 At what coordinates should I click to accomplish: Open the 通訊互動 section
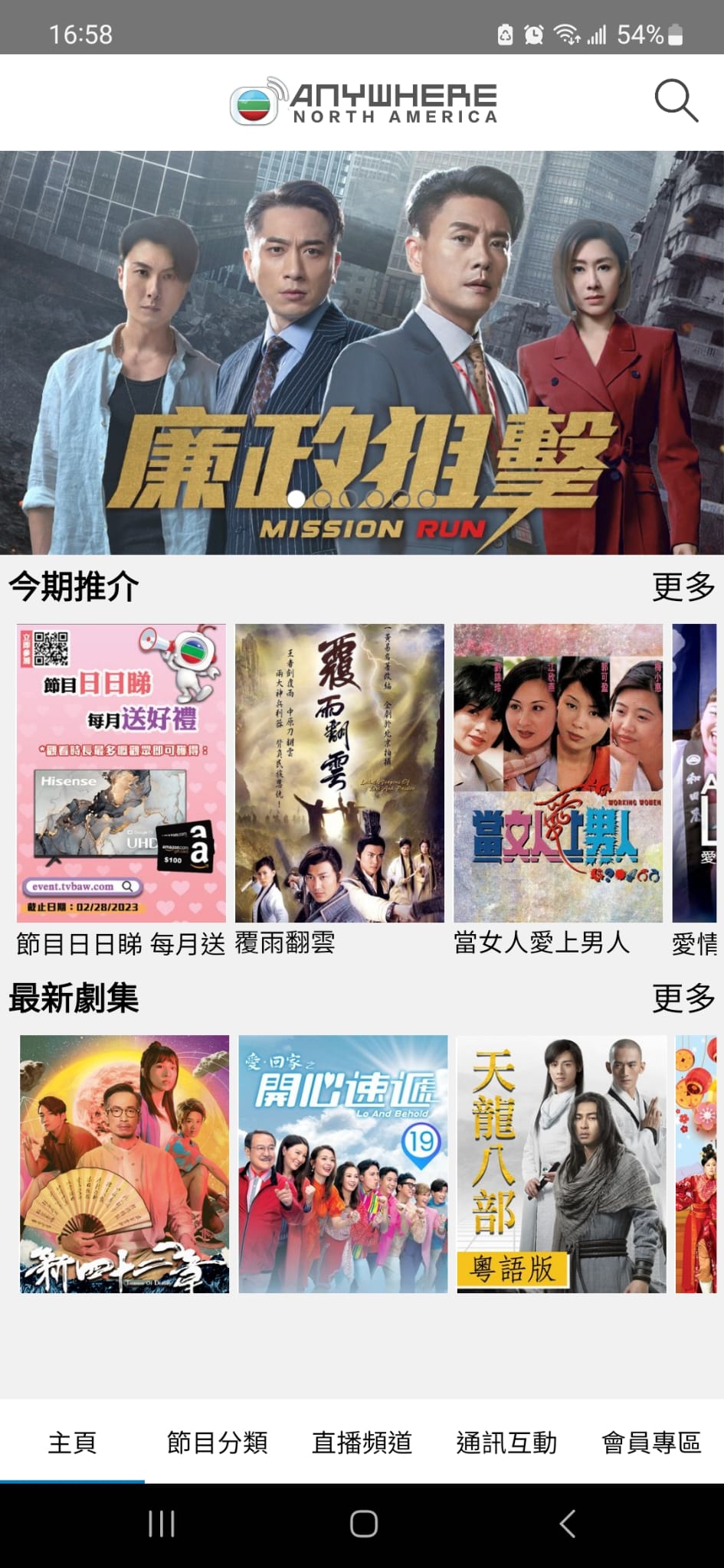(506, 1442)
